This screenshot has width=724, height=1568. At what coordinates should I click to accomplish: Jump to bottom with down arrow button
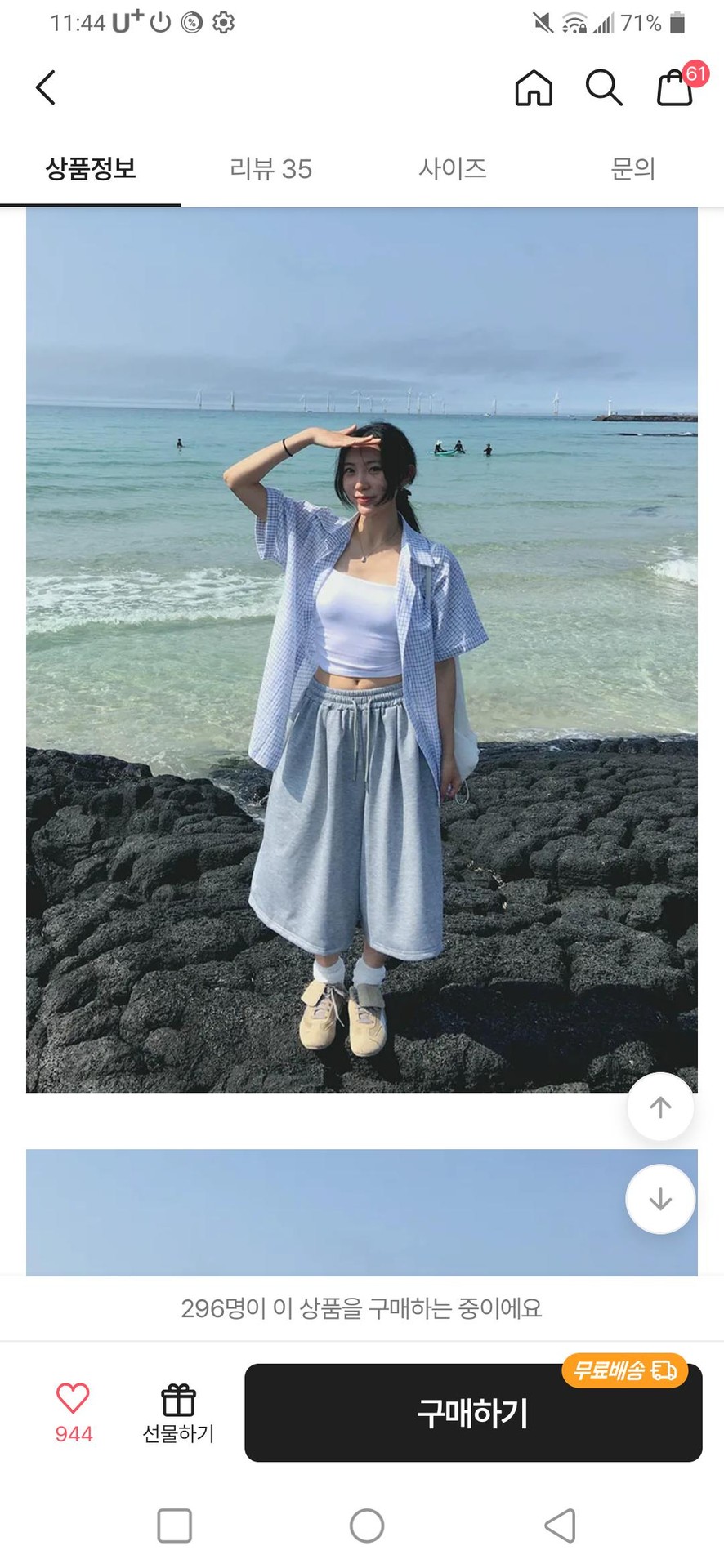click(660, 1199)
